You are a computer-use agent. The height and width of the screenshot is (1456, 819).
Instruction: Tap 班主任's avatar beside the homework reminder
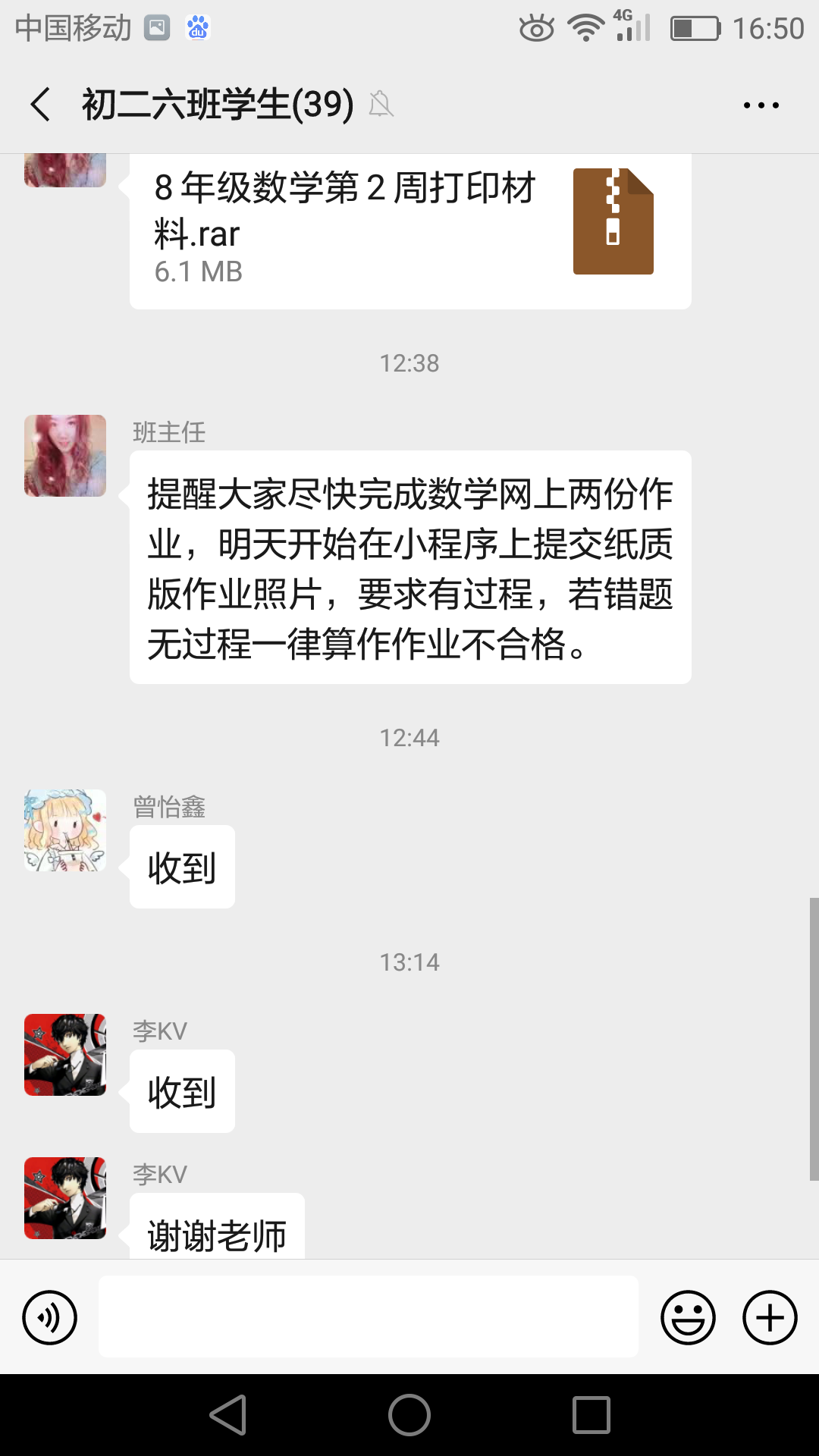(65, 456)
